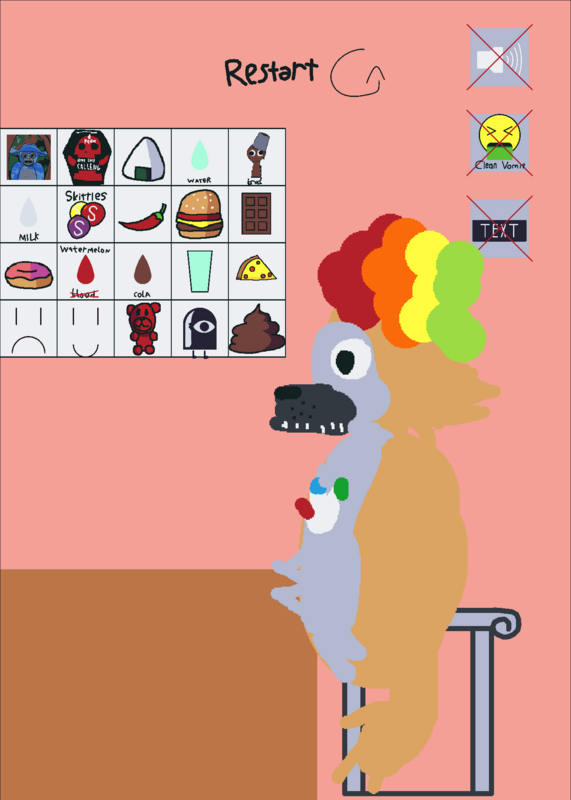Choose the hamburger food item
Screen dimensions: 571x800
point(200,214)
